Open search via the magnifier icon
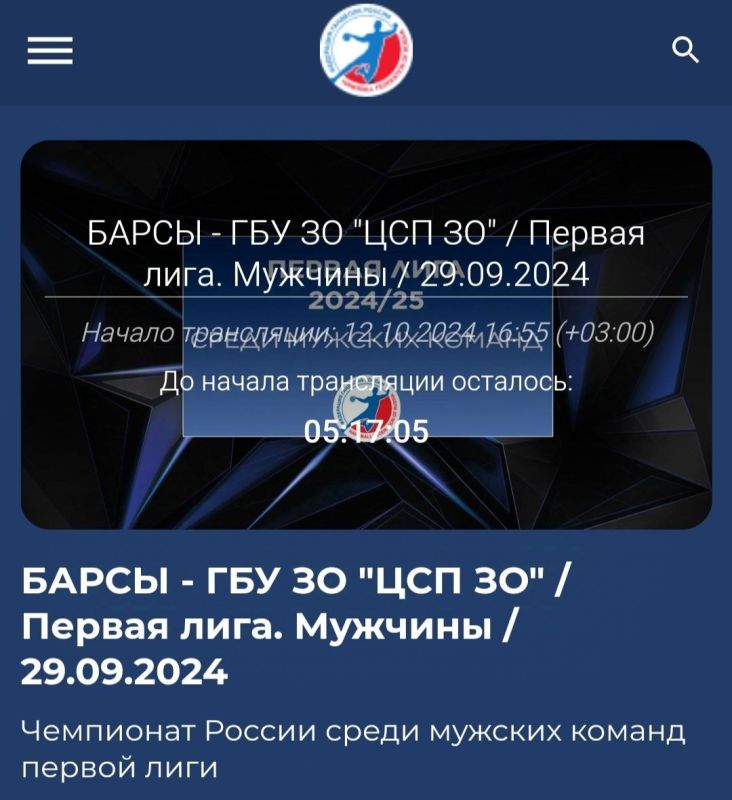 coord(685,50)
